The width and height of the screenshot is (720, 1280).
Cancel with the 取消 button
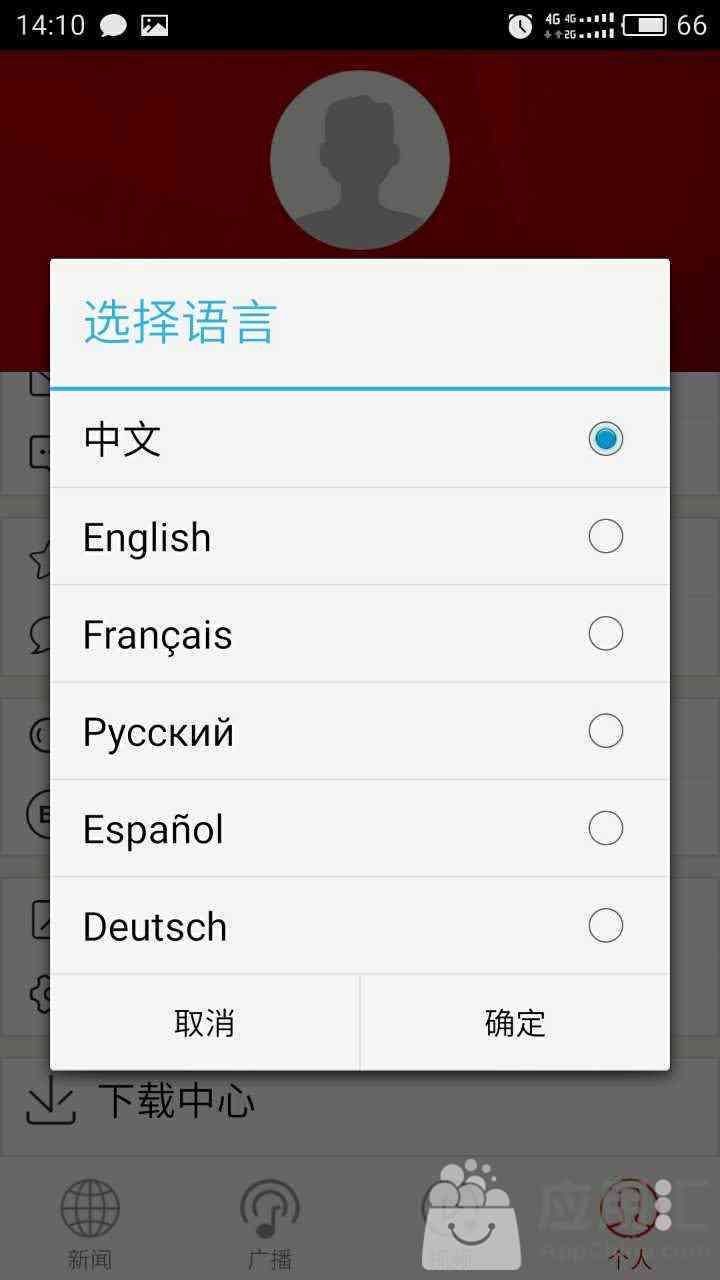(205, 1023)
